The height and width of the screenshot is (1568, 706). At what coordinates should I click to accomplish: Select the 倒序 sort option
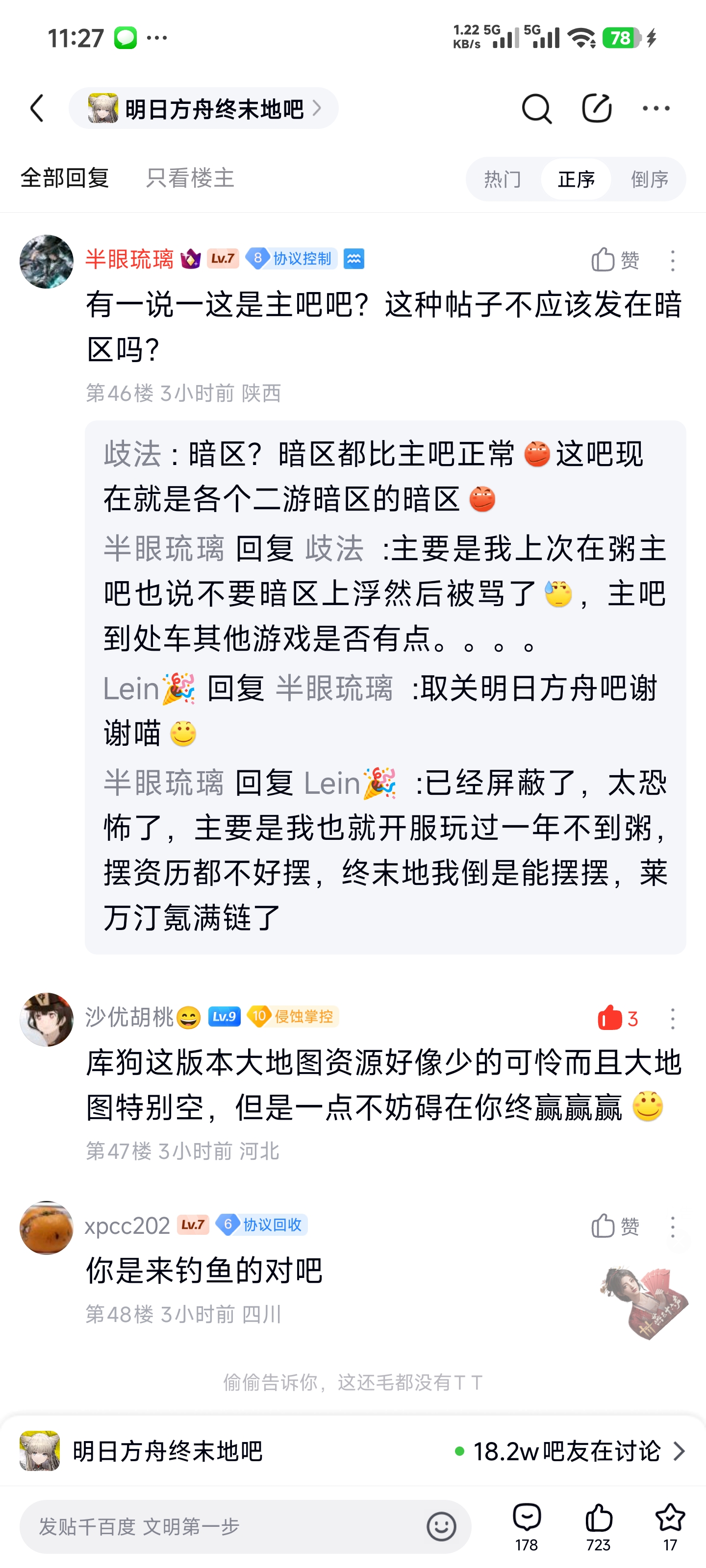[x=649, y=179]
